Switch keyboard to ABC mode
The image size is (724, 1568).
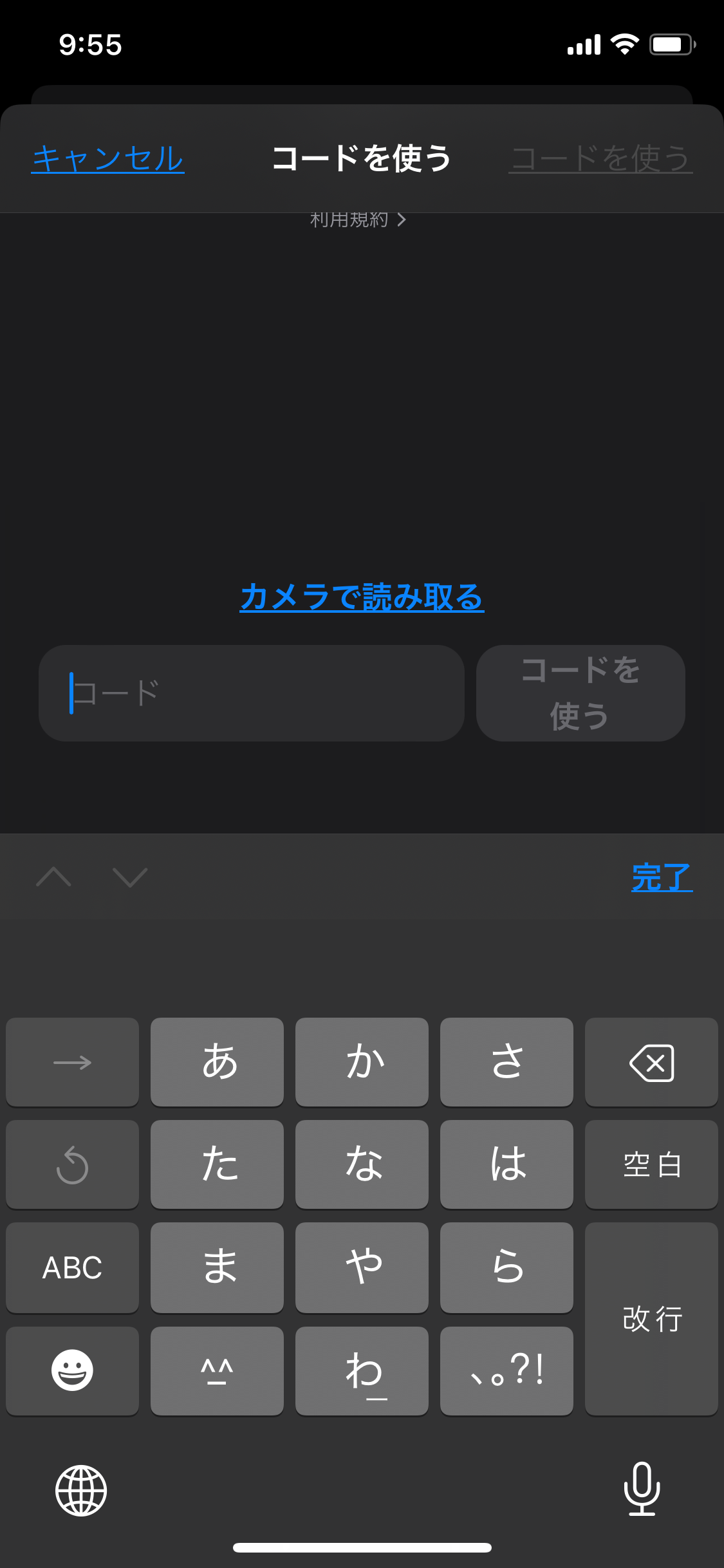[x=72, y=1268]
